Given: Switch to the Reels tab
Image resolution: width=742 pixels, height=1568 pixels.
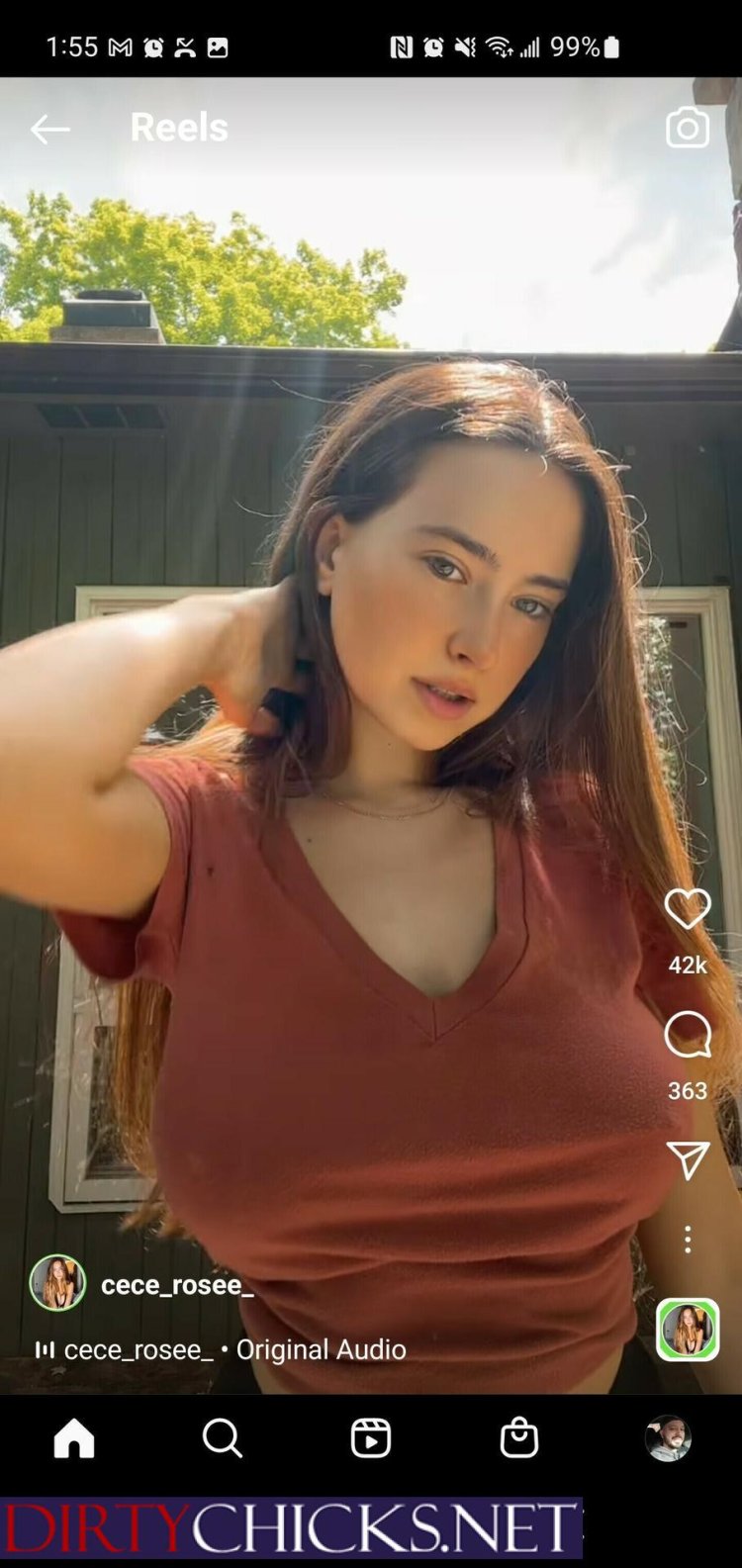Looking at the screenshot, I should [x=371, y=1438].
